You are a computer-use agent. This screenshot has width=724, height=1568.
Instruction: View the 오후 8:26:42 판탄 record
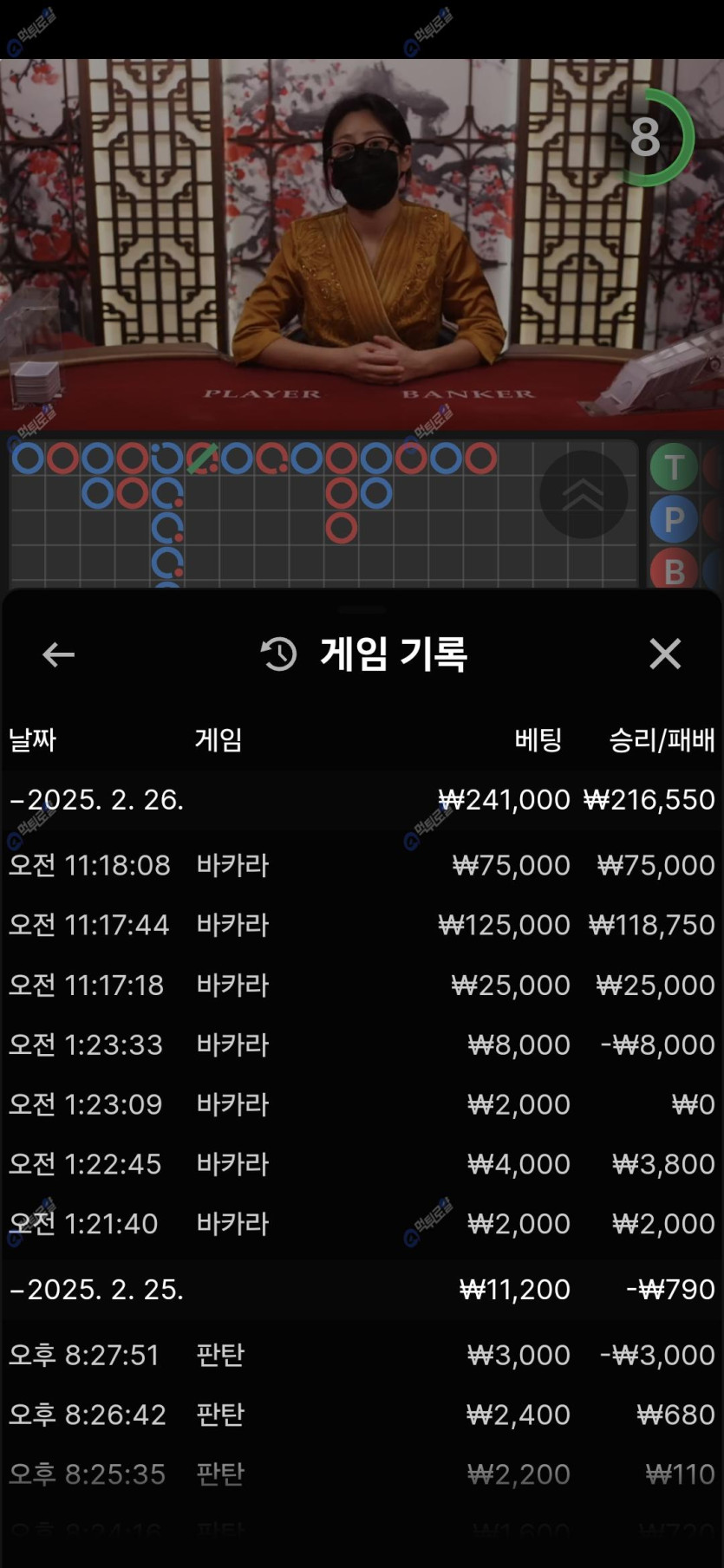(361, 1415)
